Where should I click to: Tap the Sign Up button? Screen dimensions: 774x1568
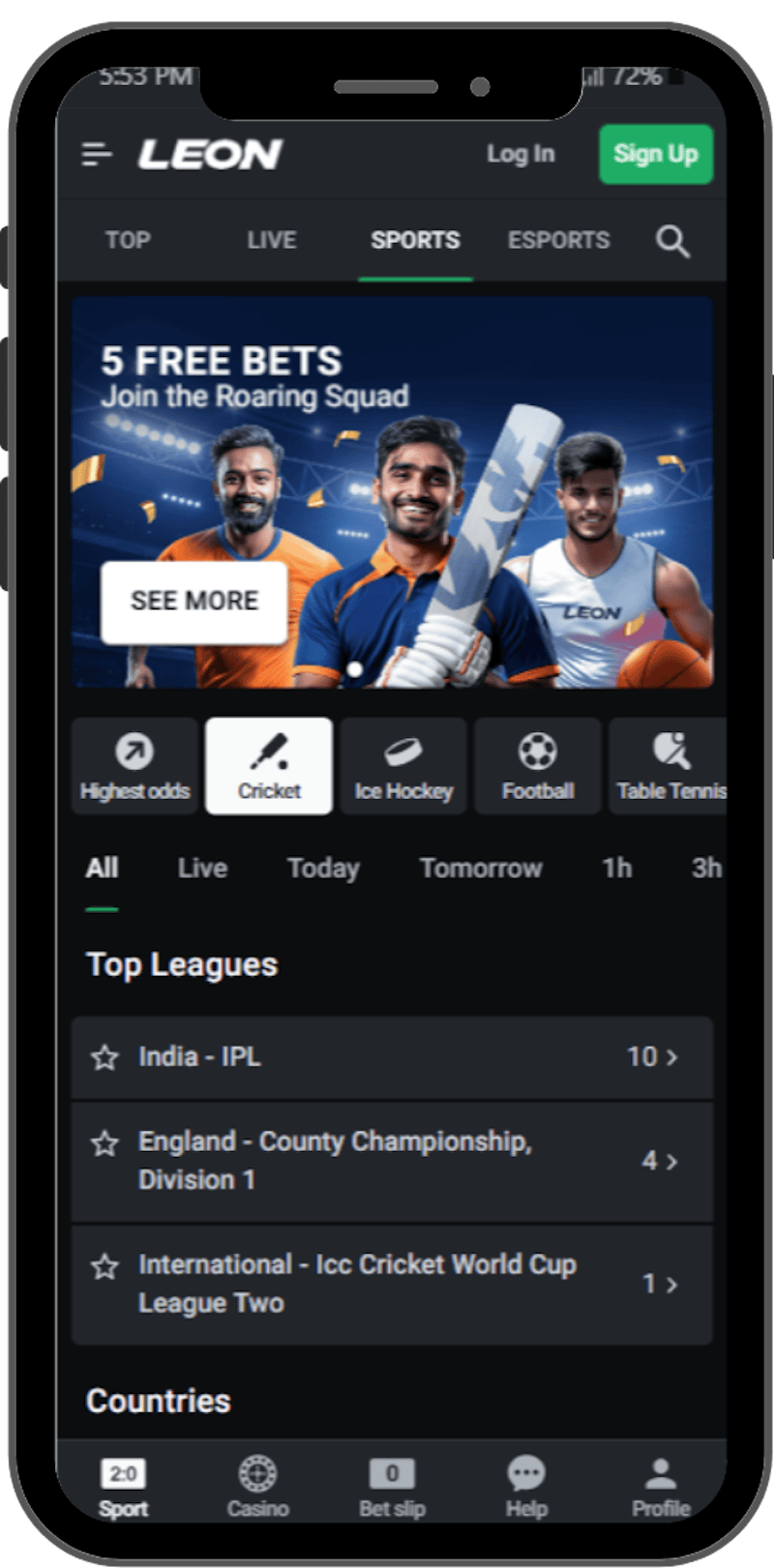coord(656,154)
